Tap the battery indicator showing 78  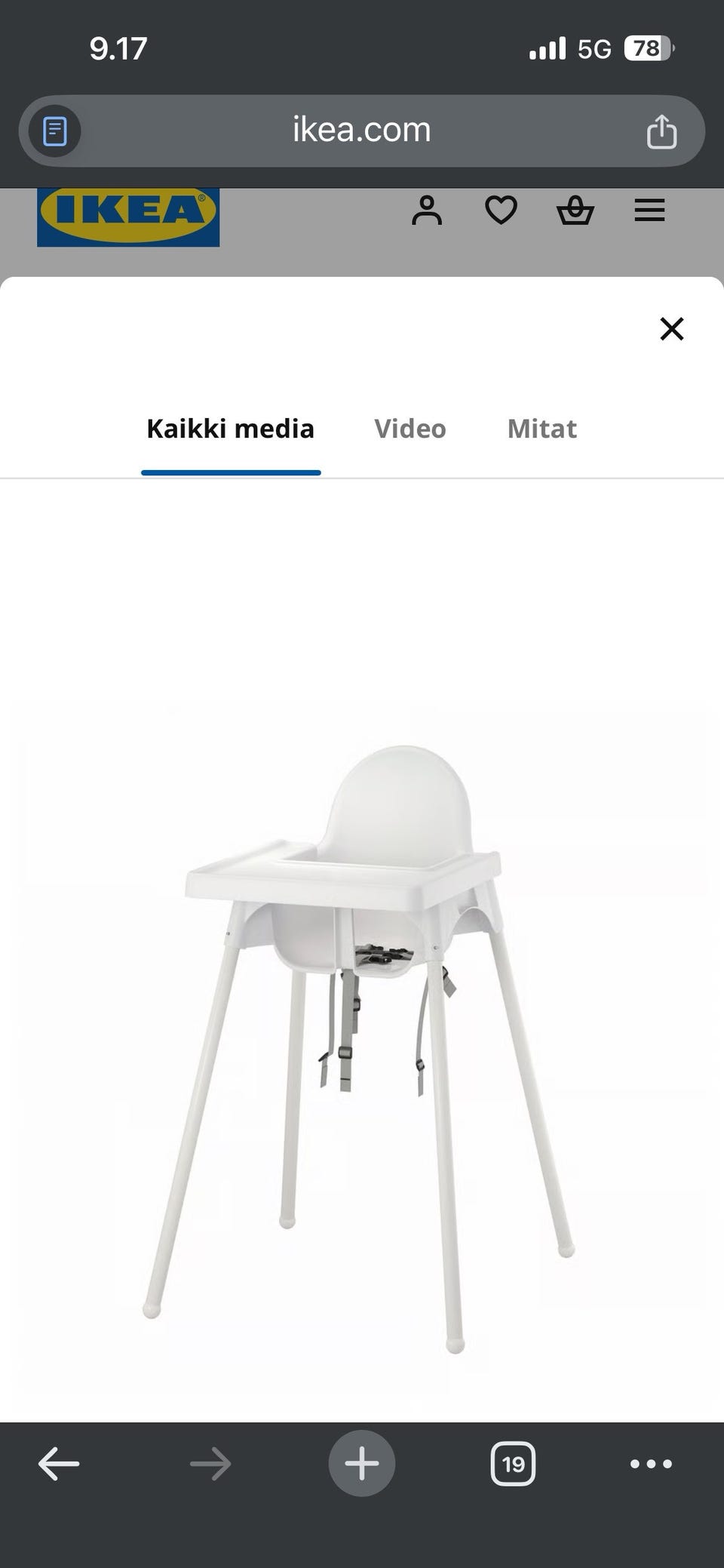646,48
